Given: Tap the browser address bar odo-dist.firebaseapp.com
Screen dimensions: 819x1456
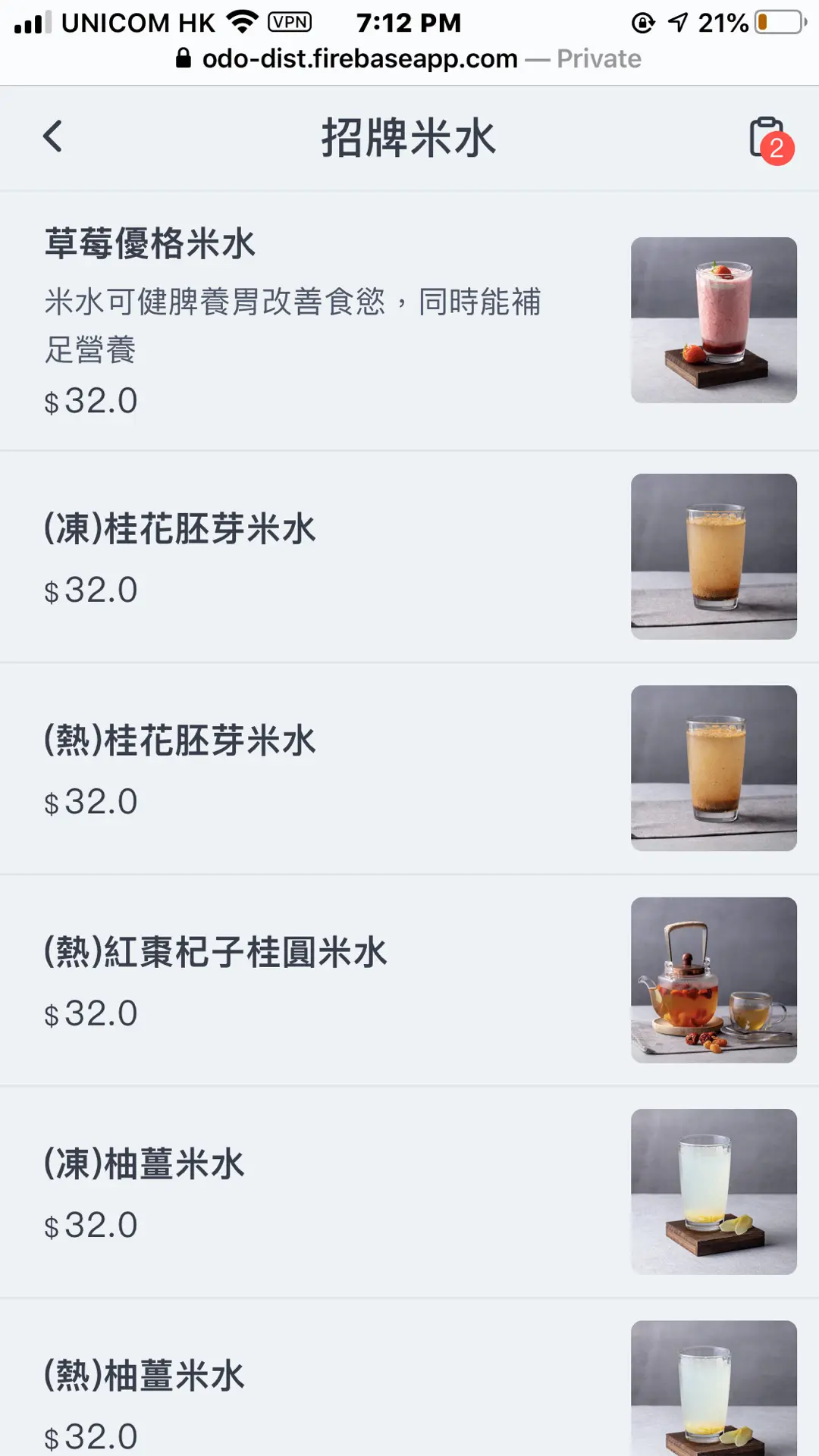Looking at the screenshot, I should tap(359, 59).
